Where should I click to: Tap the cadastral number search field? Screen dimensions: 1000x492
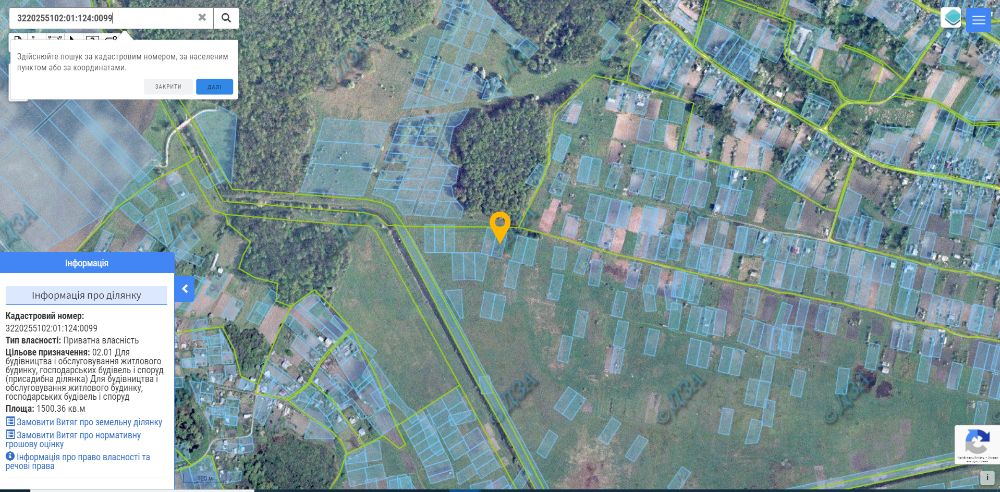coord(100,18)
